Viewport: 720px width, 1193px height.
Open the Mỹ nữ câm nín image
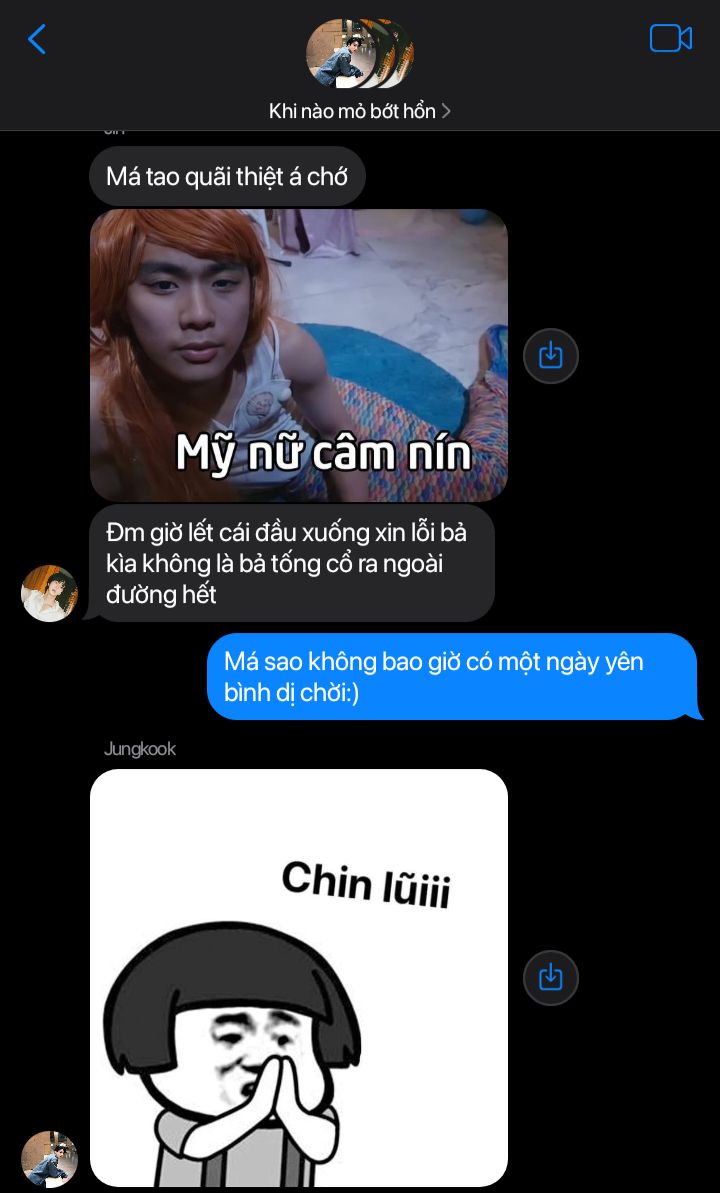299,355
